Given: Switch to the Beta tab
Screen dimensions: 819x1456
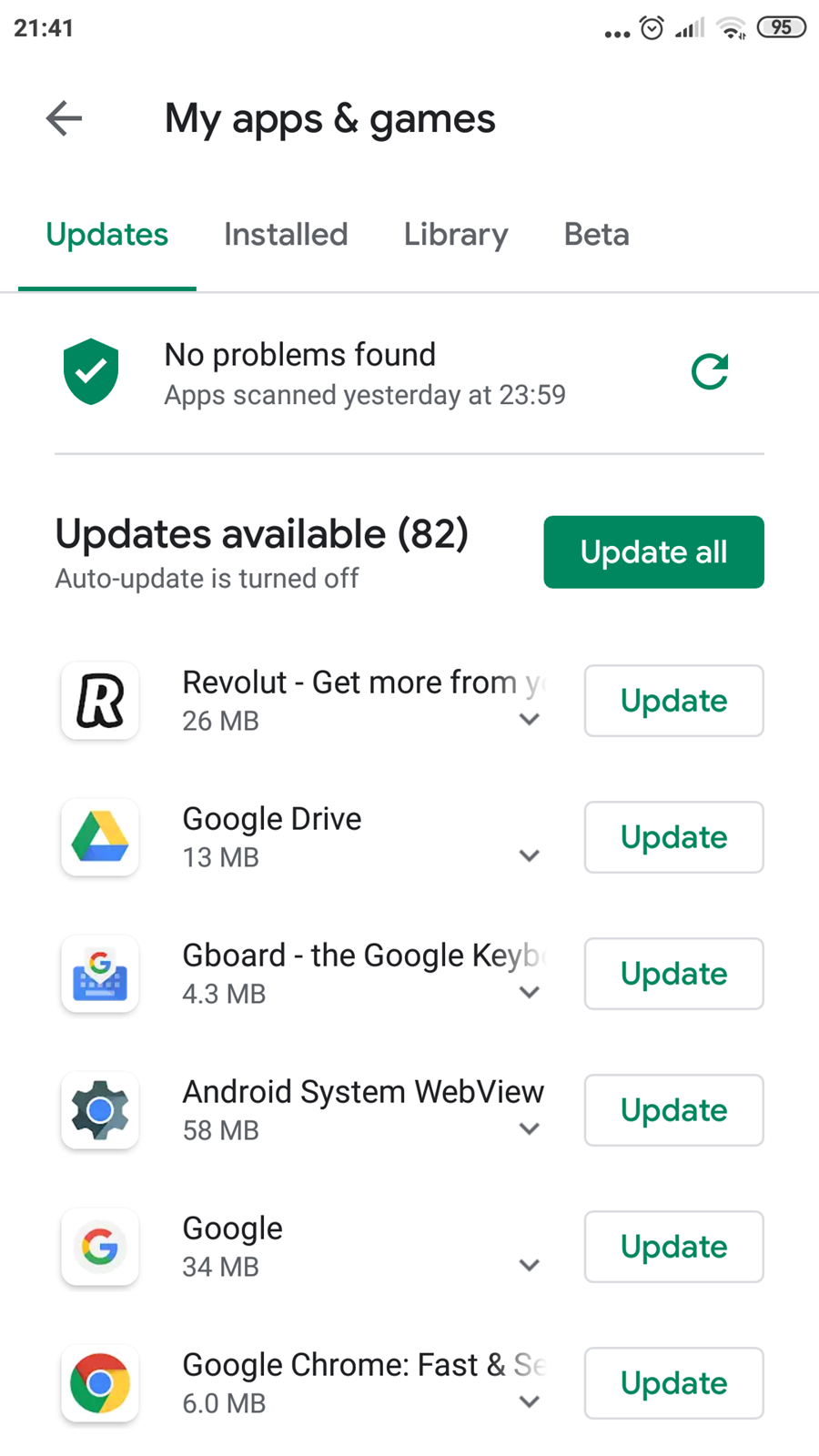Looking at the screenshot, I should [597, 235].
